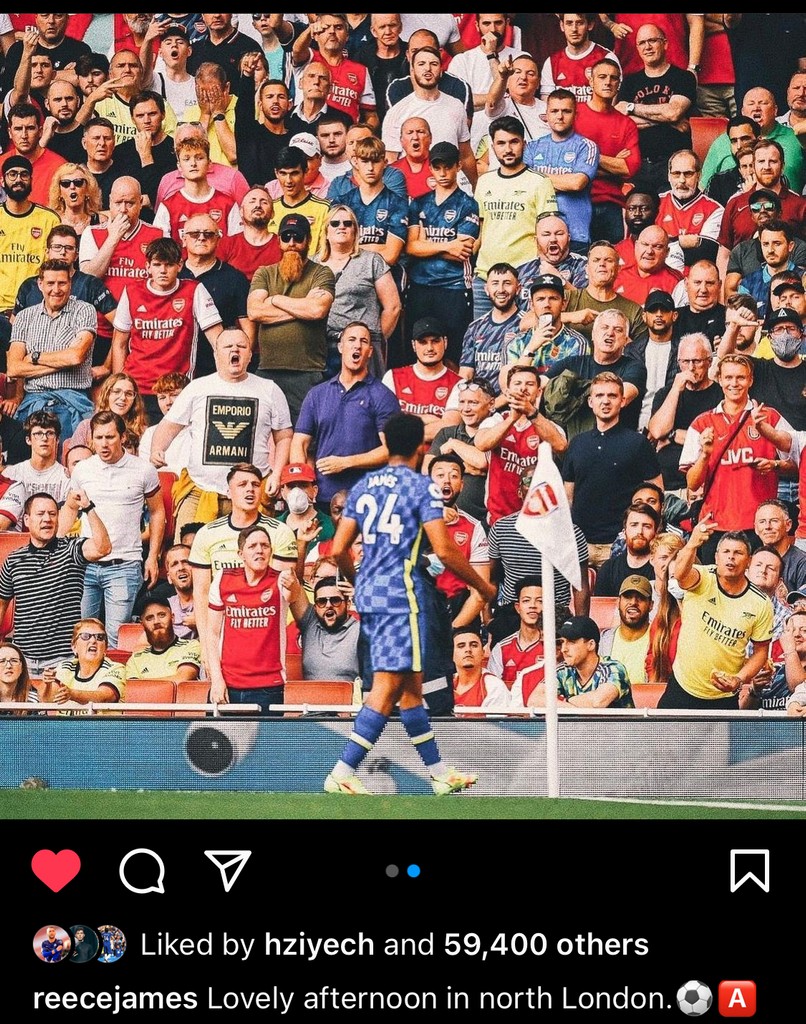Open the comments bubble icon
This screenshot has width=806, height=1024.
point(142,870)
